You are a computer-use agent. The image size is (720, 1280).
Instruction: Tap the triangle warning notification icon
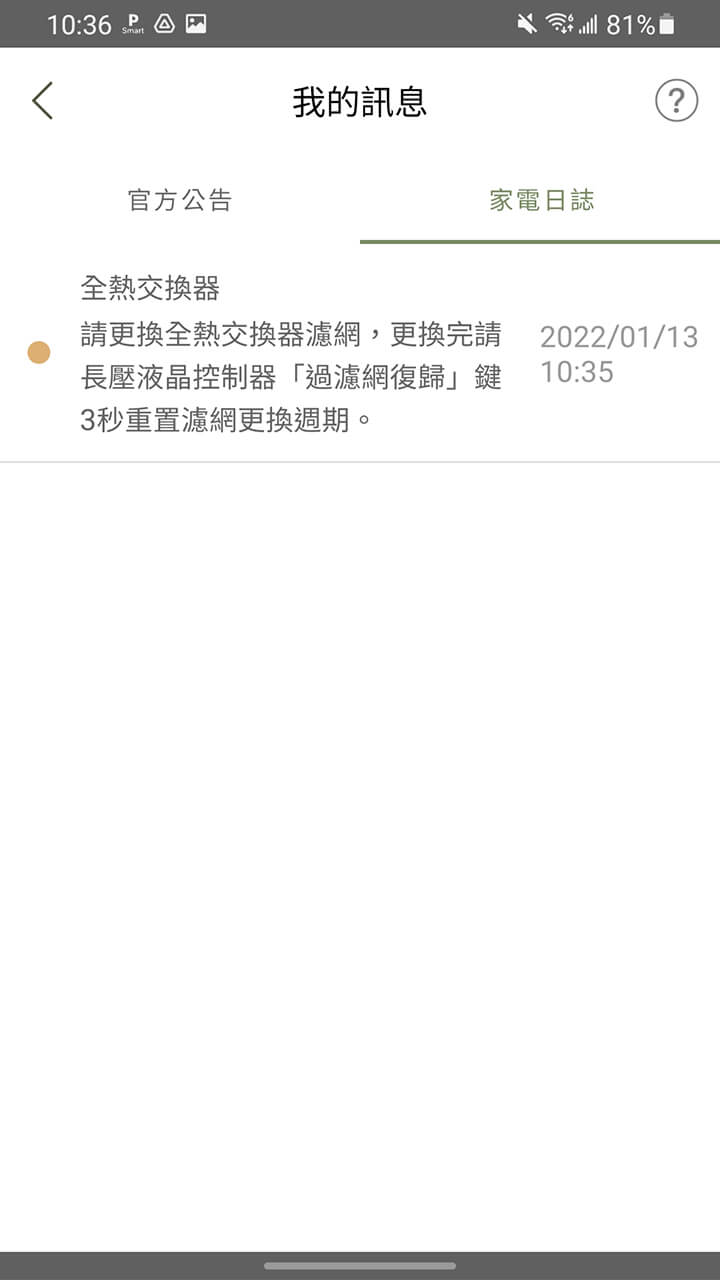pyautogui.click(x=163, y=22)
